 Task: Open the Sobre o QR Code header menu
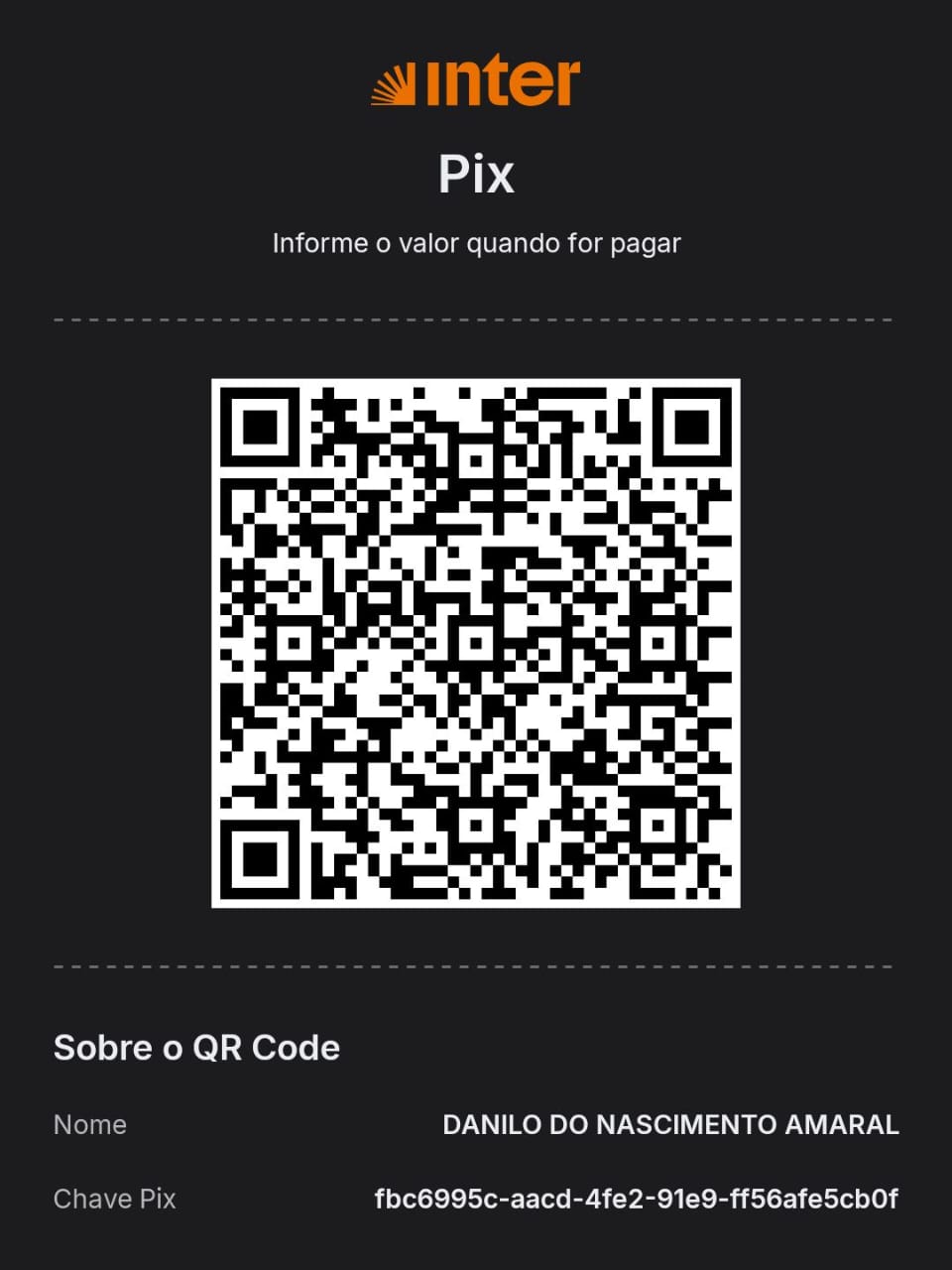click(x=195, y=1048)
